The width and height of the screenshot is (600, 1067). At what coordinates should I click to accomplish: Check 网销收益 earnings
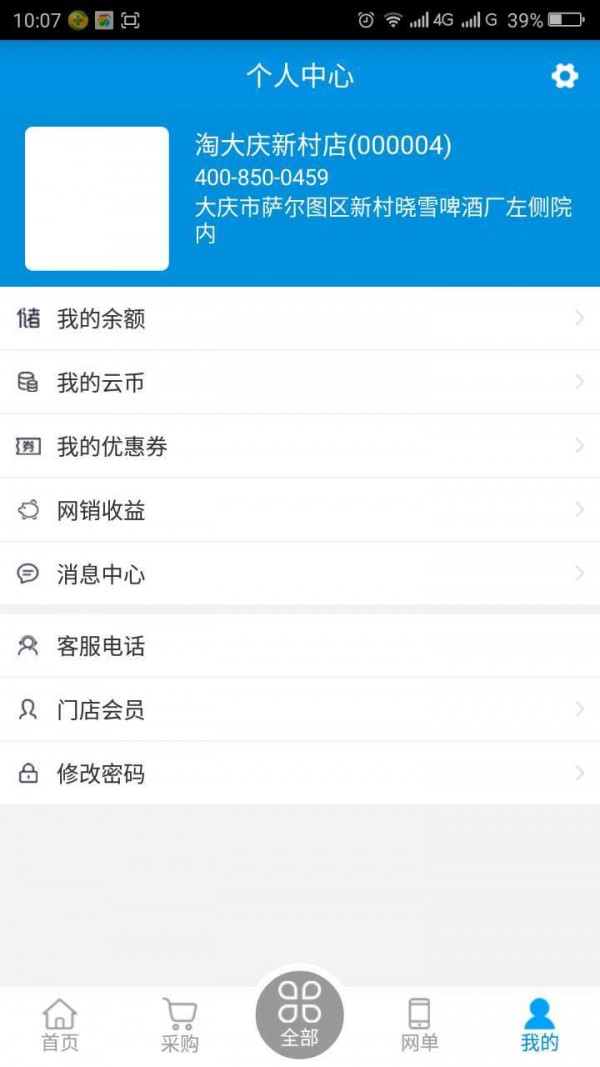[x=300, y=511]
